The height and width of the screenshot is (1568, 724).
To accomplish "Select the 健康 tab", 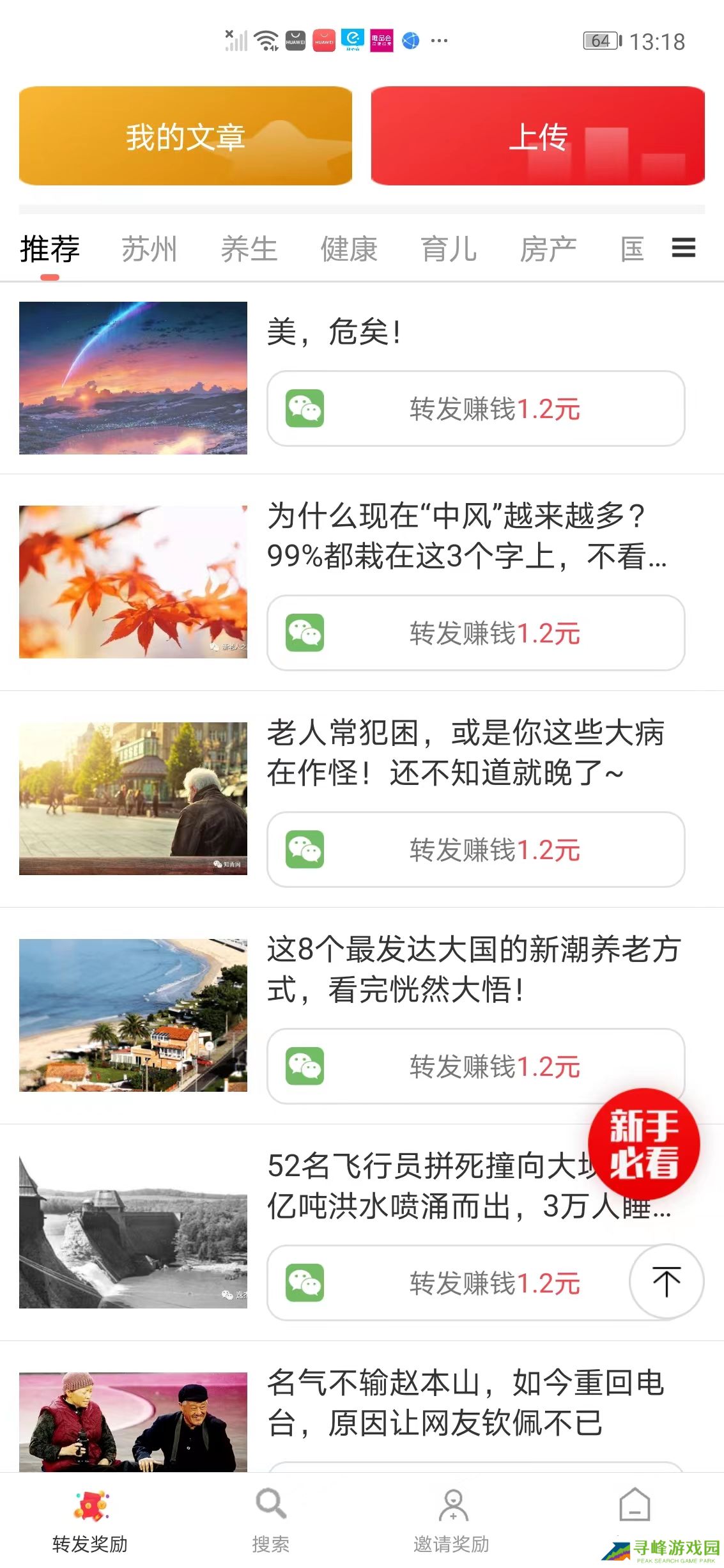I will coord(350,249).
